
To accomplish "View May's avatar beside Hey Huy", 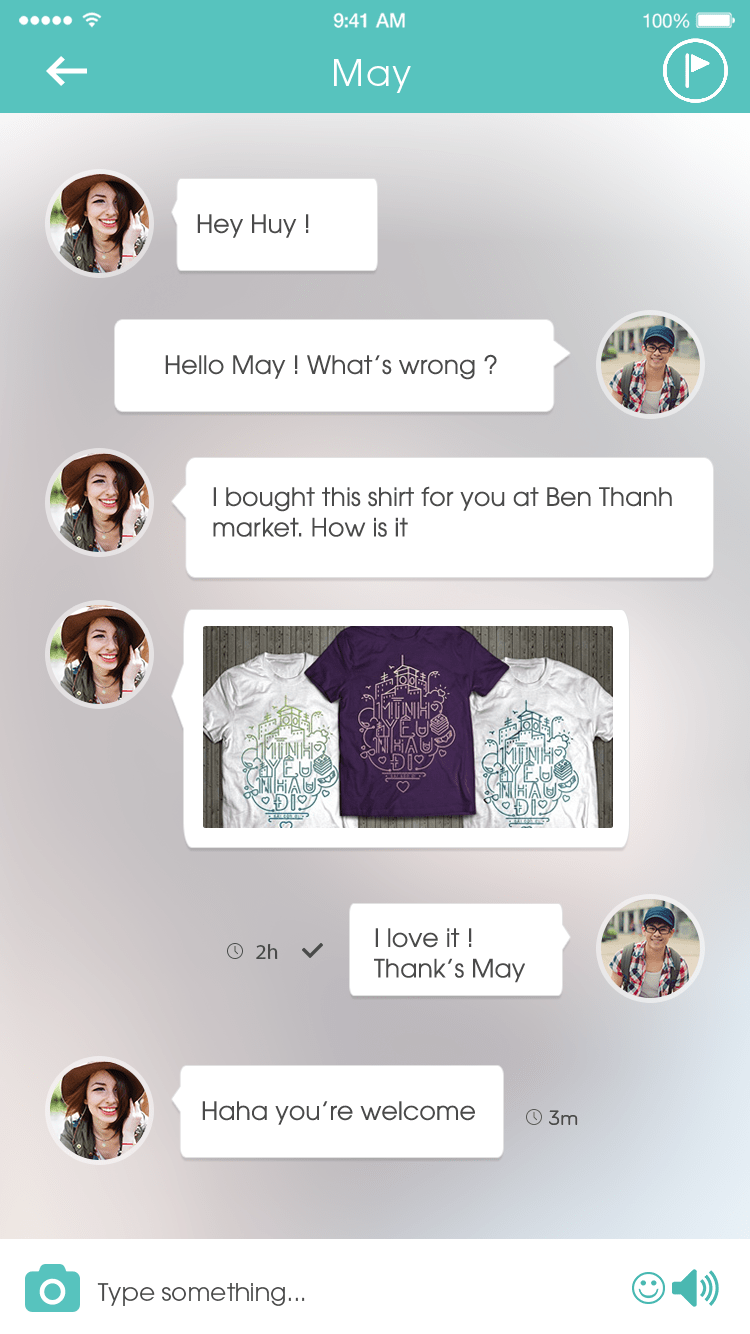I will tap(100, 224).
